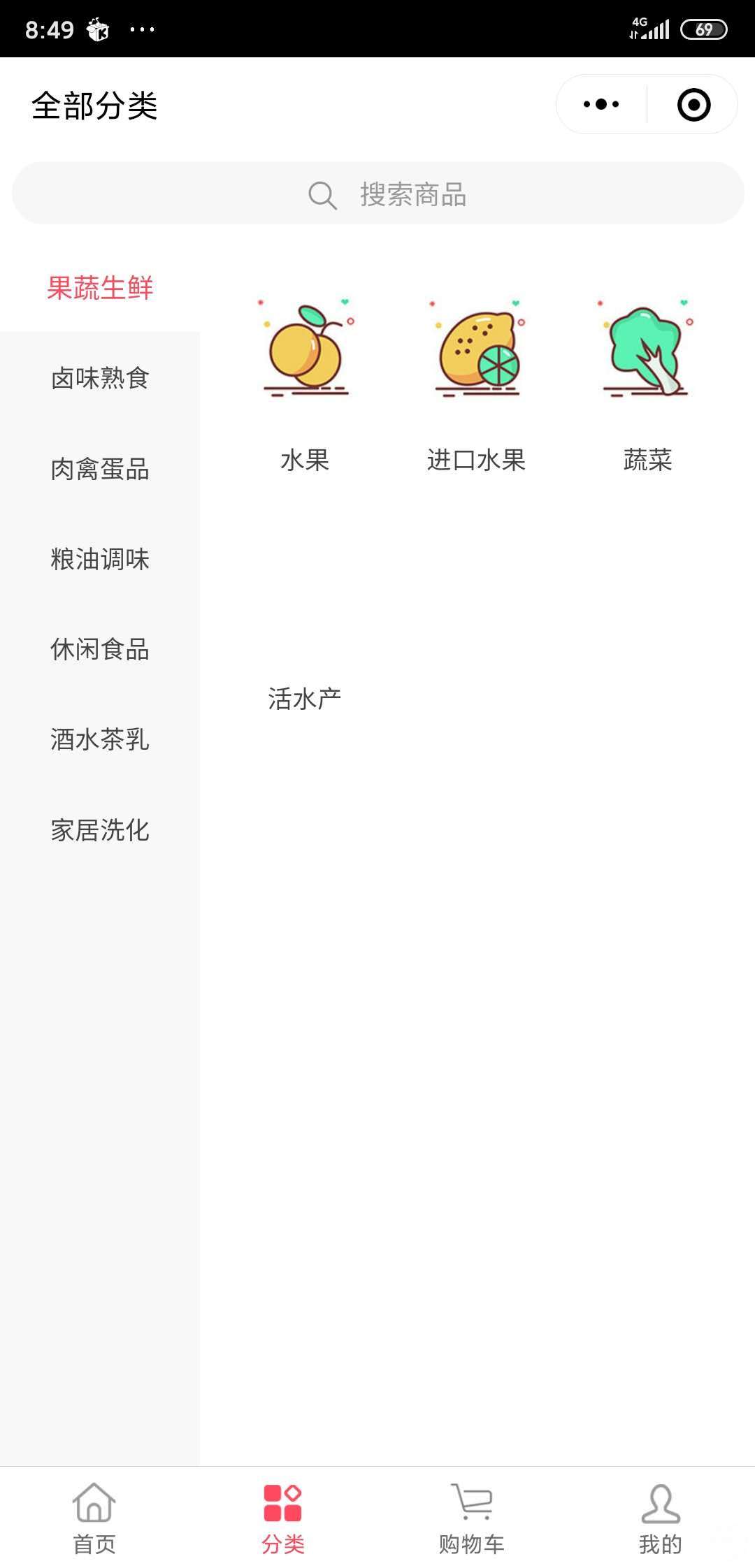
Task: Go to the 我的 tab
Action: pos(661,1518)
